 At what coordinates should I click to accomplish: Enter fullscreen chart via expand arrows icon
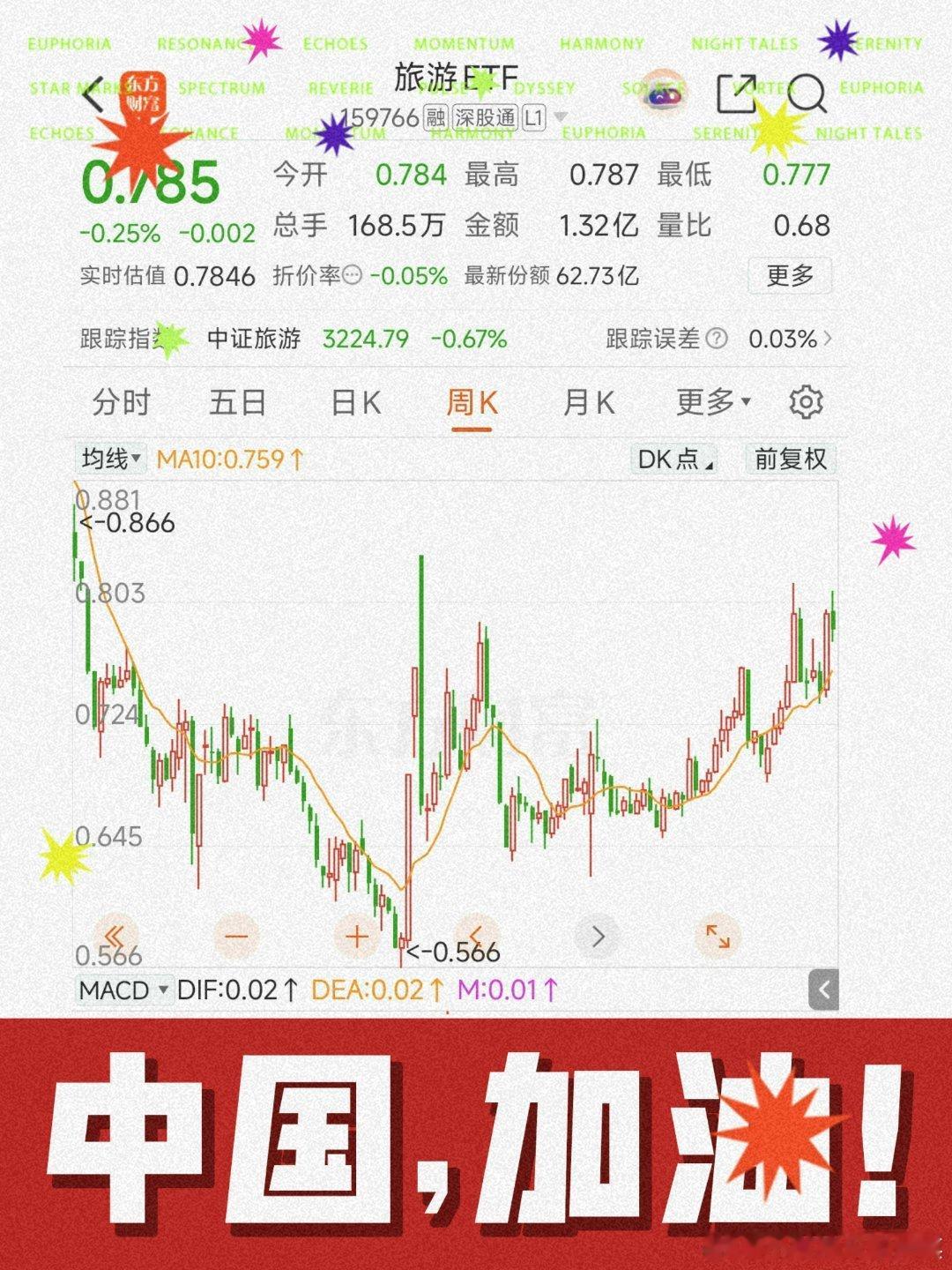(x=718, y=935)
